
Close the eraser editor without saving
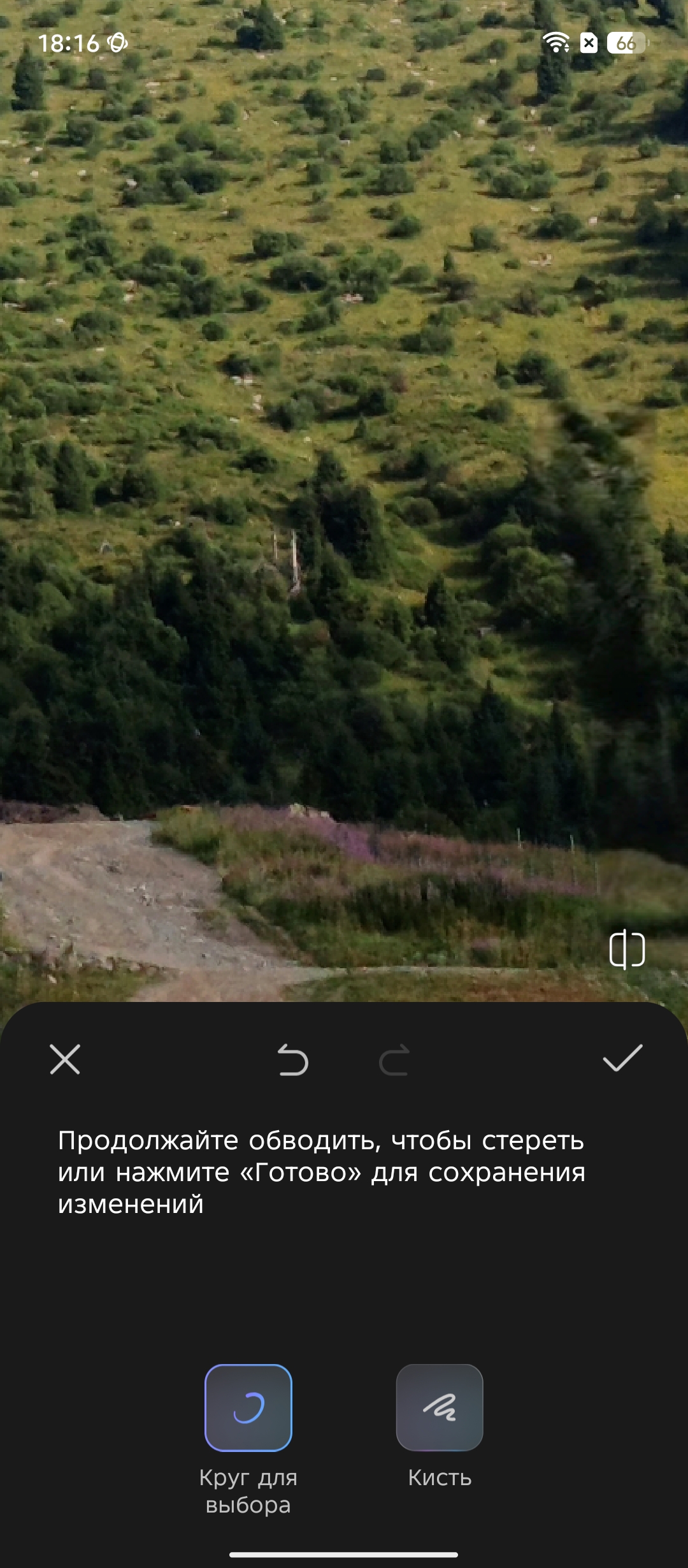[65, 1059]
